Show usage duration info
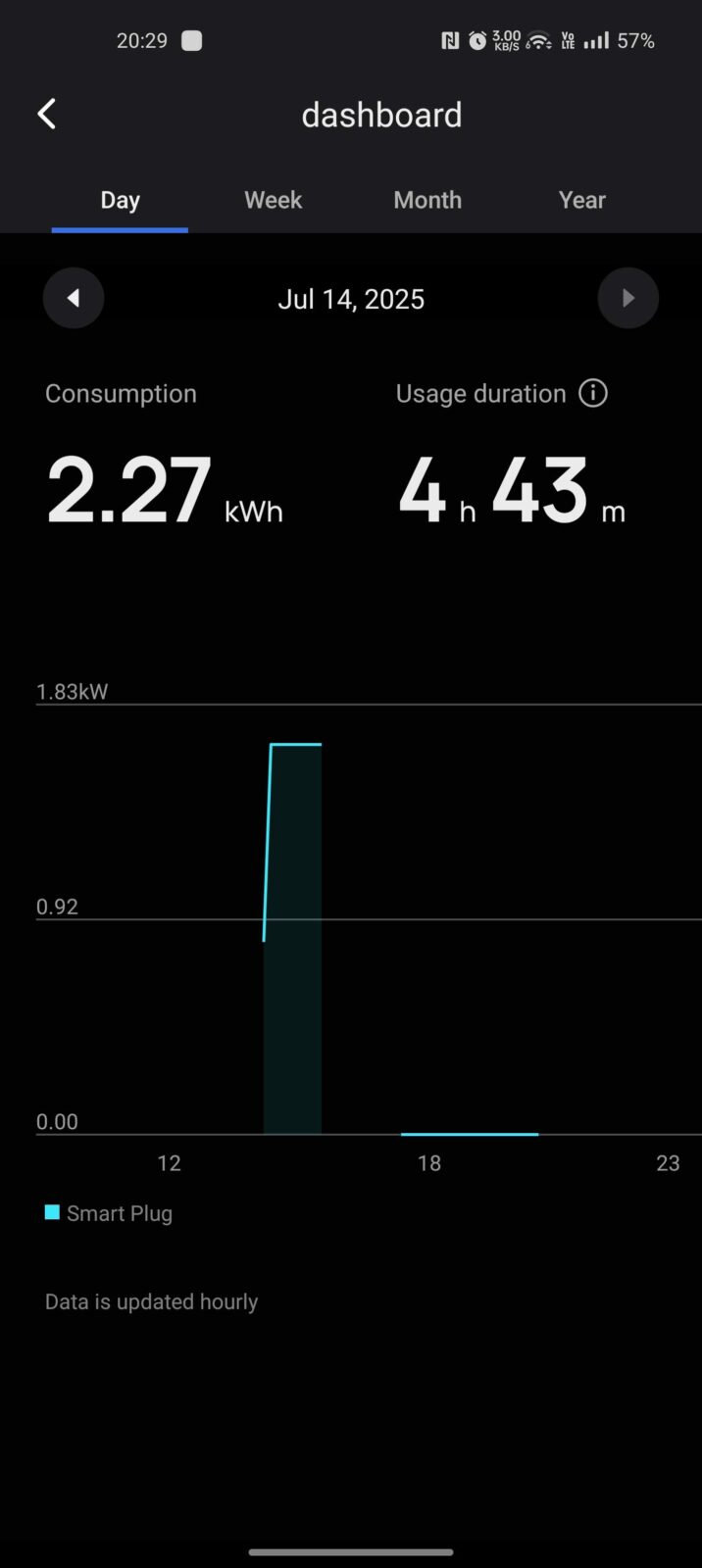This screenshot has width=702, height=1568. point(593,394)
